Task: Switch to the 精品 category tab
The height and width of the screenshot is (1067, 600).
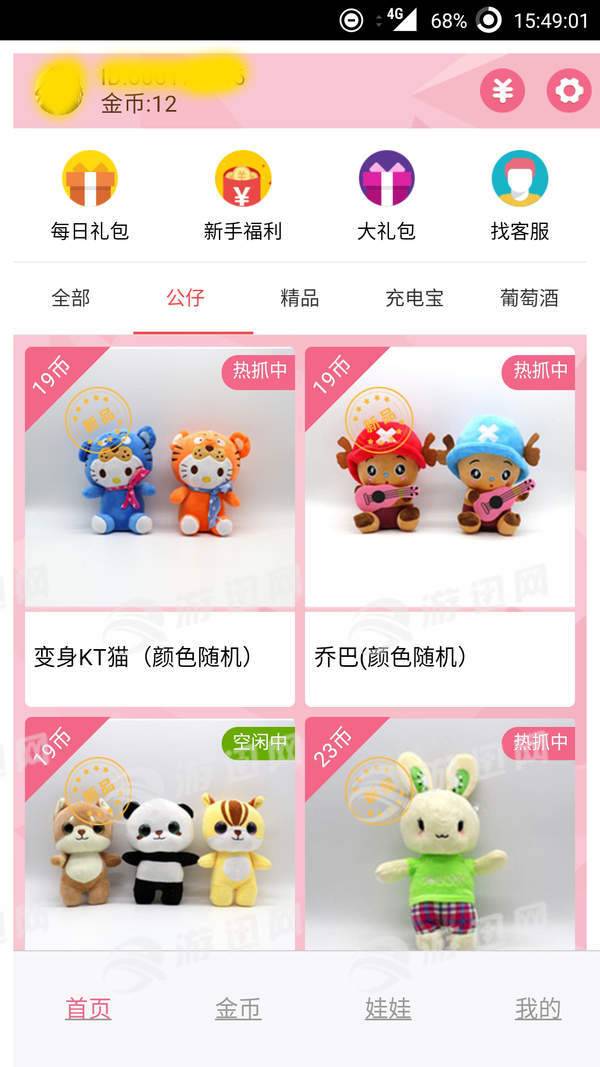Action: coord(300,297)
